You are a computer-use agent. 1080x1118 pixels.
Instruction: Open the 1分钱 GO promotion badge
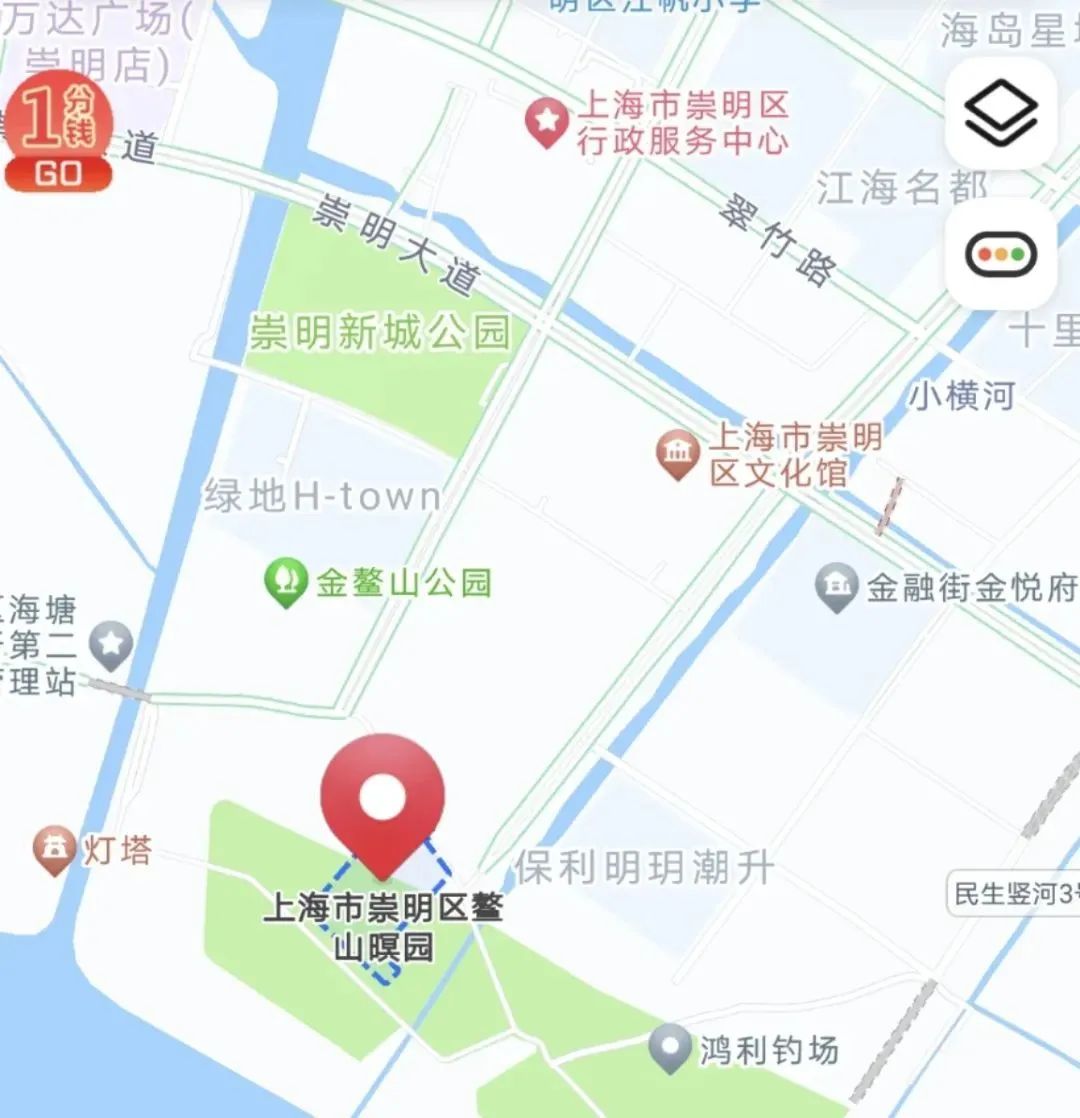pyautogui.click(x=59, y=132)
